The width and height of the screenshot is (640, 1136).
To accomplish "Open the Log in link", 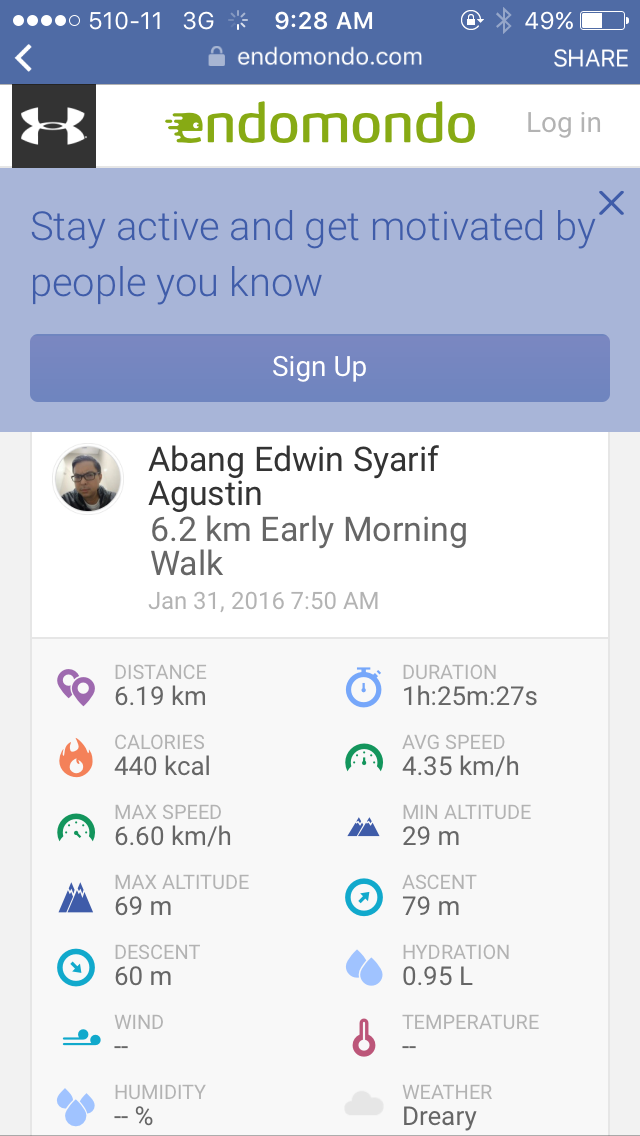I will (563, 123).
